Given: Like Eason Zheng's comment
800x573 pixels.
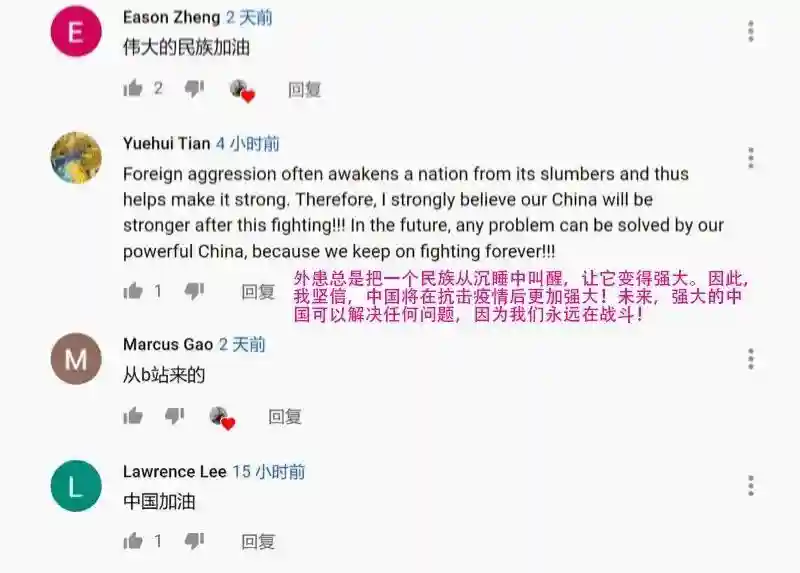Looking at the screenshot, I should pyautogui.click(x=133, y=89).
